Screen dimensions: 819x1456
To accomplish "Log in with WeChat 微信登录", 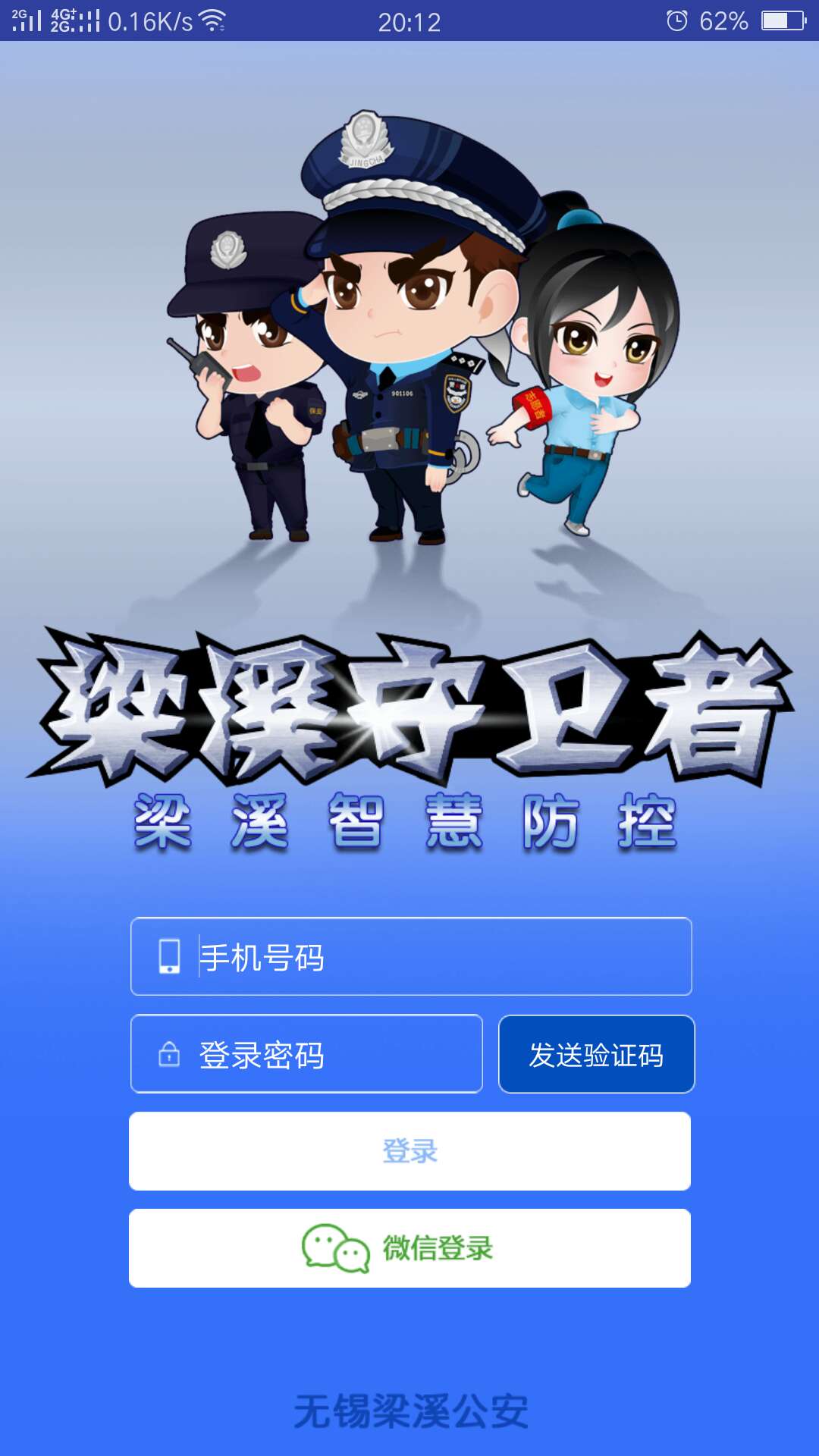I will click(x=409, y=1248).
